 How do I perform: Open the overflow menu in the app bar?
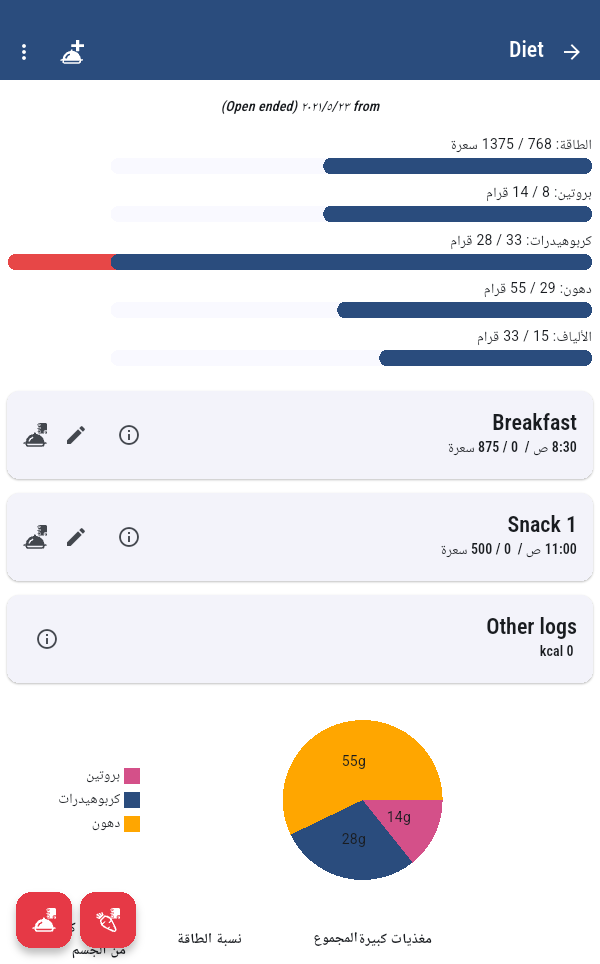pyautogui.click(x=24, y=52)
